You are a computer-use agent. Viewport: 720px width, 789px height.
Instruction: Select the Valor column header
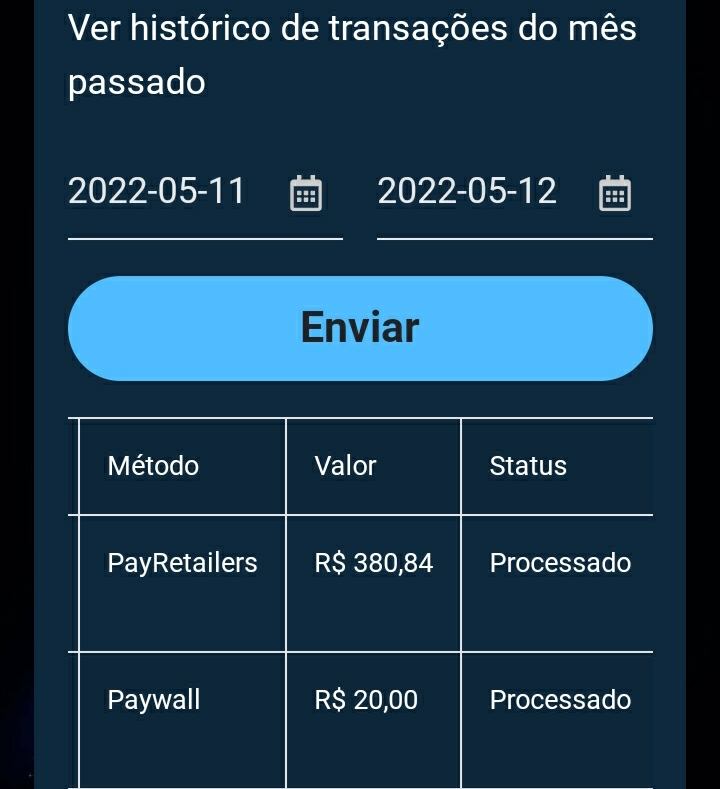tap(344, 466)
